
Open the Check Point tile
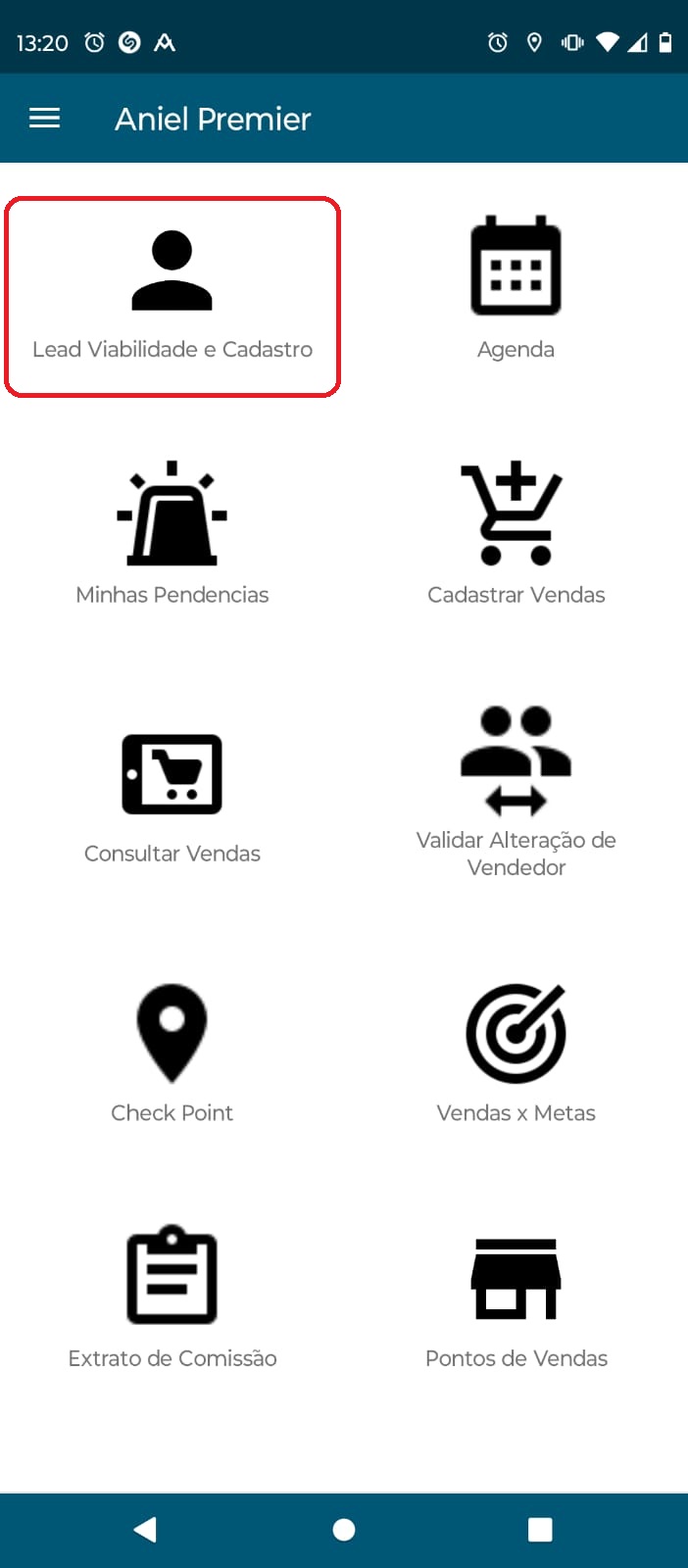pyautogui.click(x=172, y=1053)
